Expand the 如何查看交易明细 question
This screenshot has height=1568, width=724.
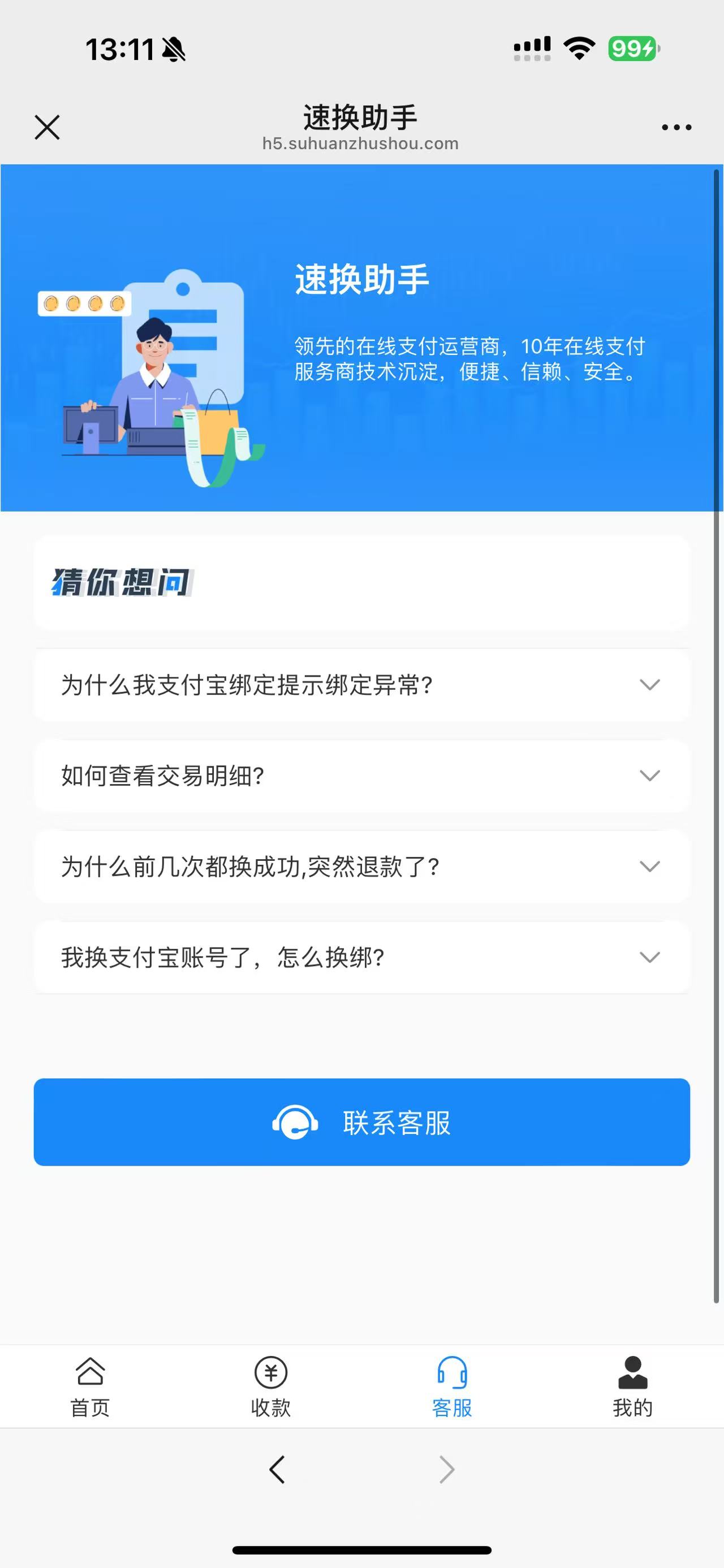click(361, 776)
